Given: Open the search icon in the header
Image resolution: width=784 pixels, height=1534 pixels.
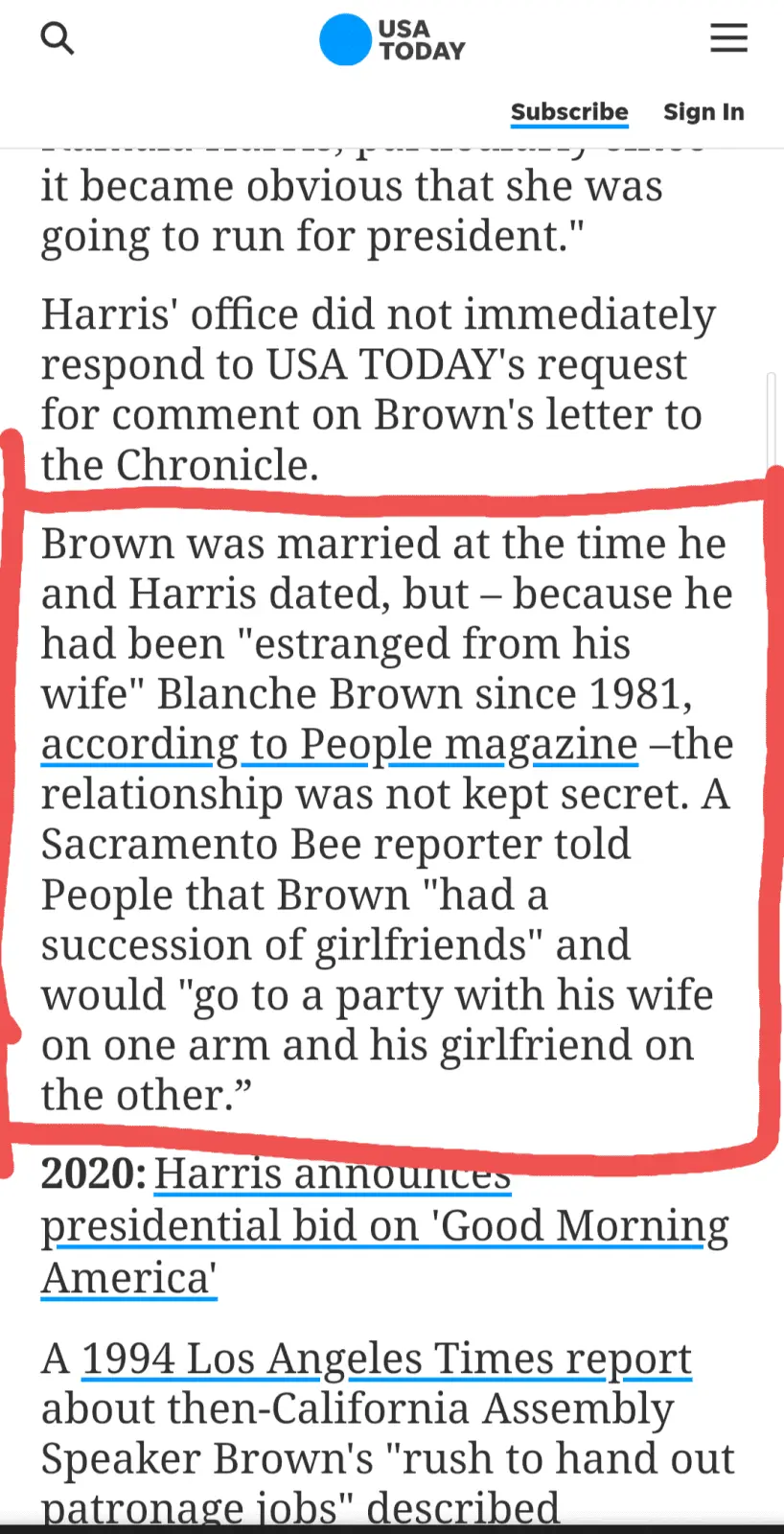Looking at the screenshot, I should tap(57, 38).
